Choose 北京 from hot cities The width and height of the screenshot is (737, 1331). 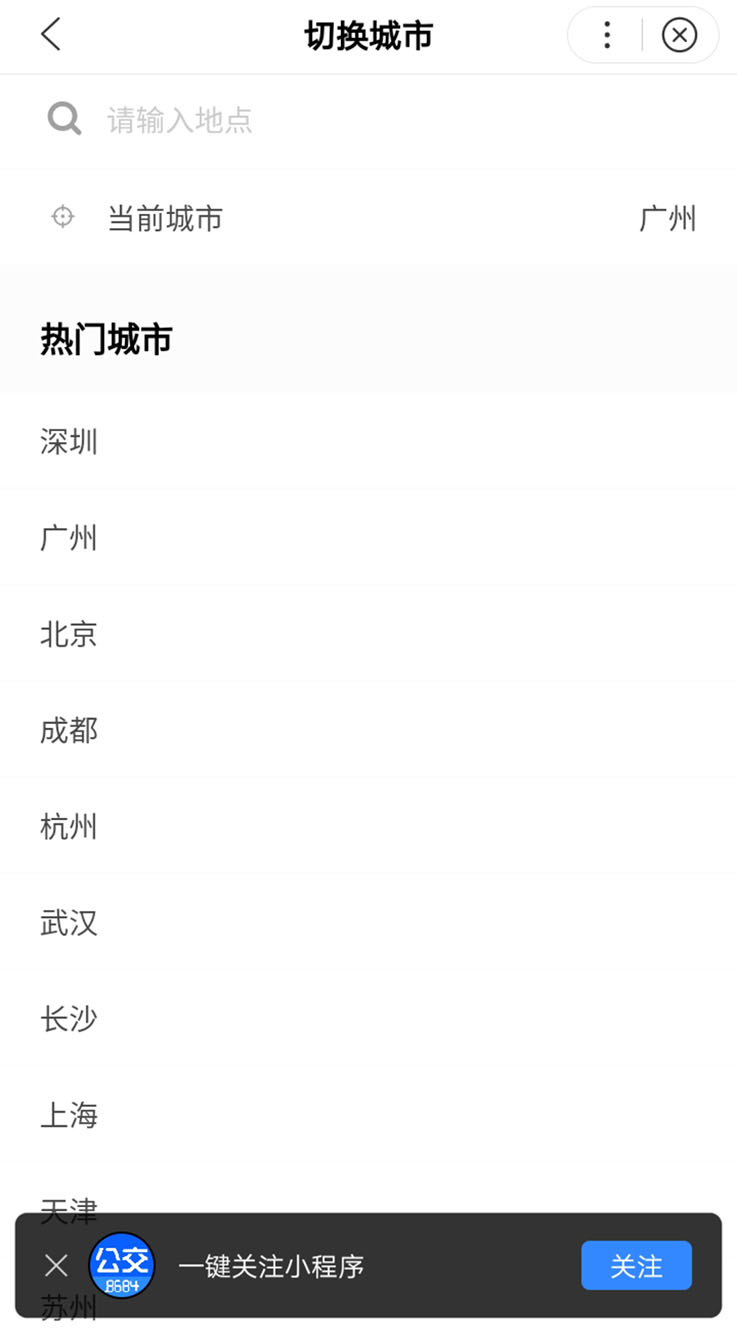(368, 634)
